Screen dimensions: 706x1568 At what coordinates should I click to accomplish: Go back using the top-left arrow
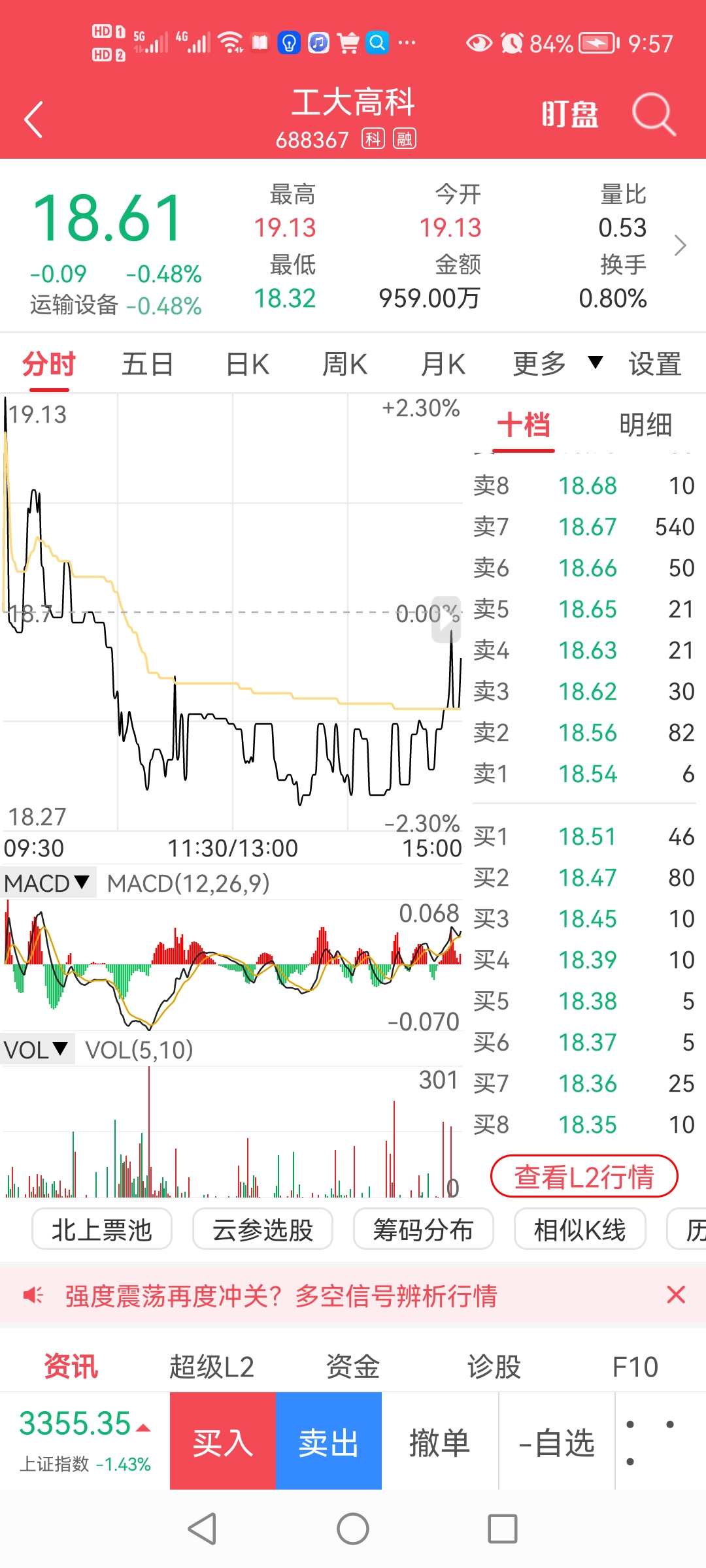click(34, 120)
